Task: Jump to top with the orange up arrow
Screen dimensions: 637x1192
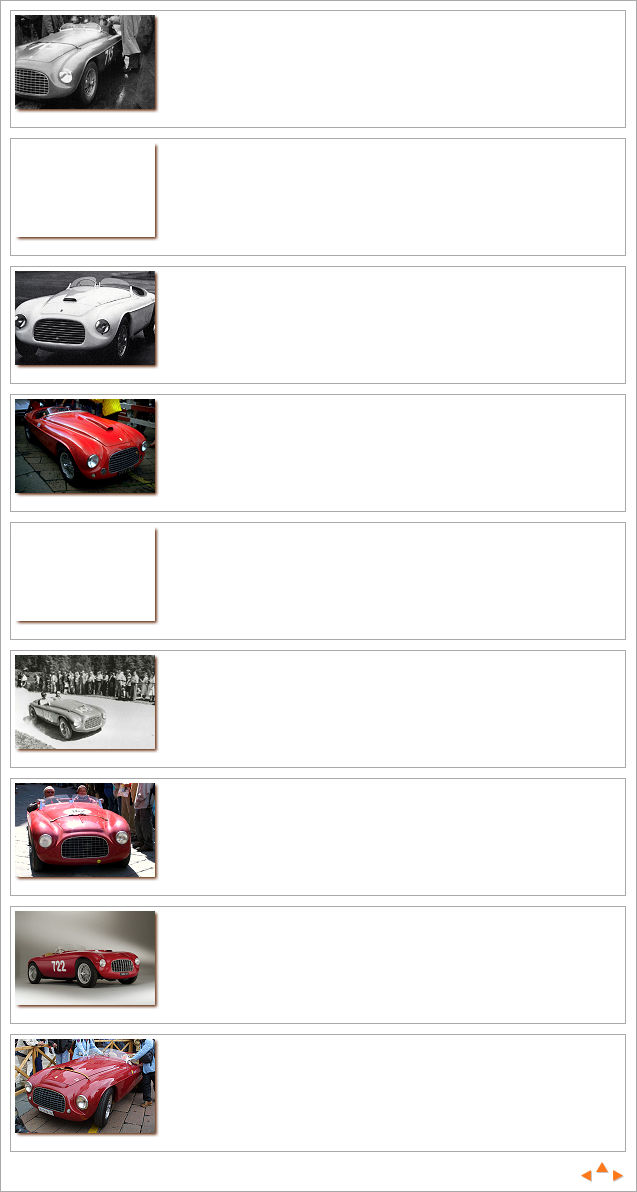Action: pos(602,1167)
